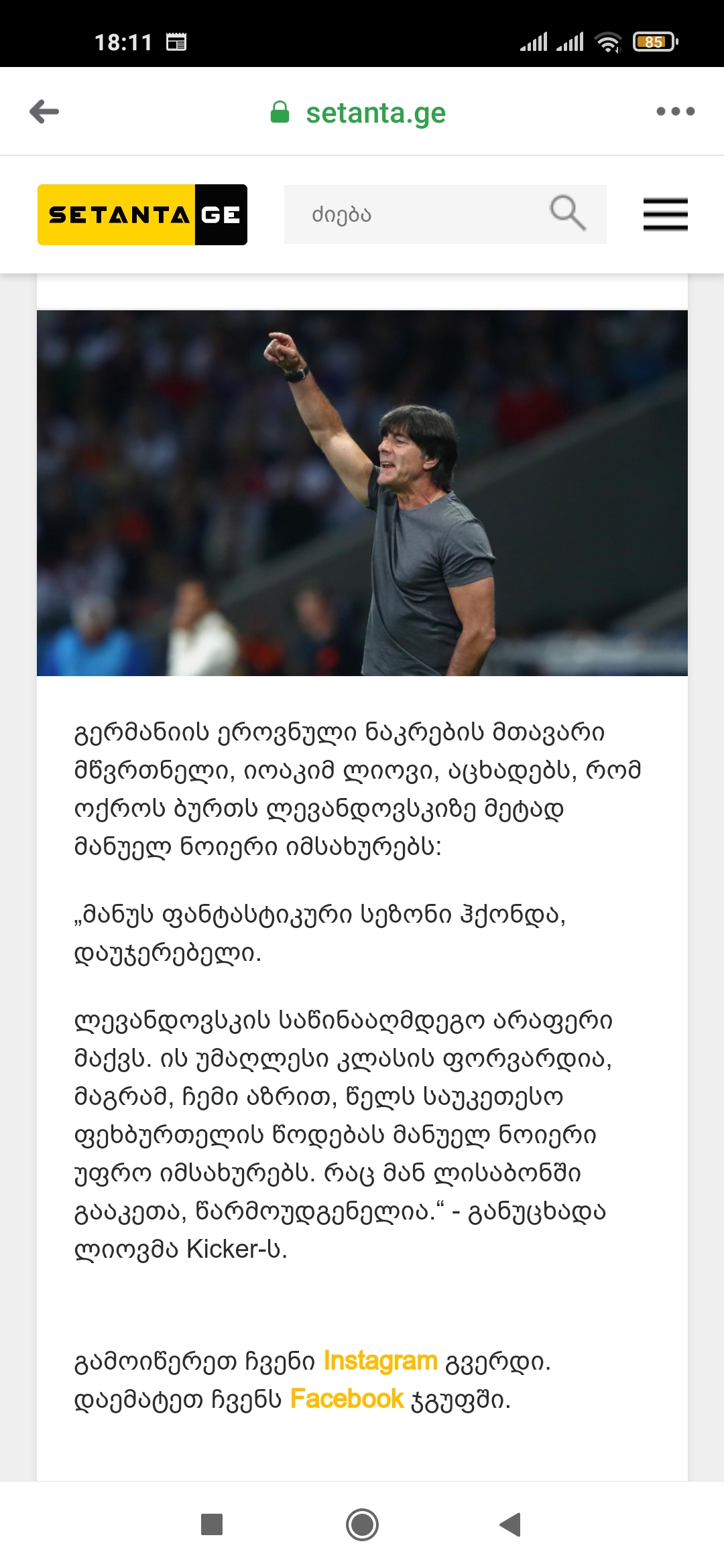Screen dimensions: 724x1568
Task: Tap the system home button
Action: point(362,1525)
